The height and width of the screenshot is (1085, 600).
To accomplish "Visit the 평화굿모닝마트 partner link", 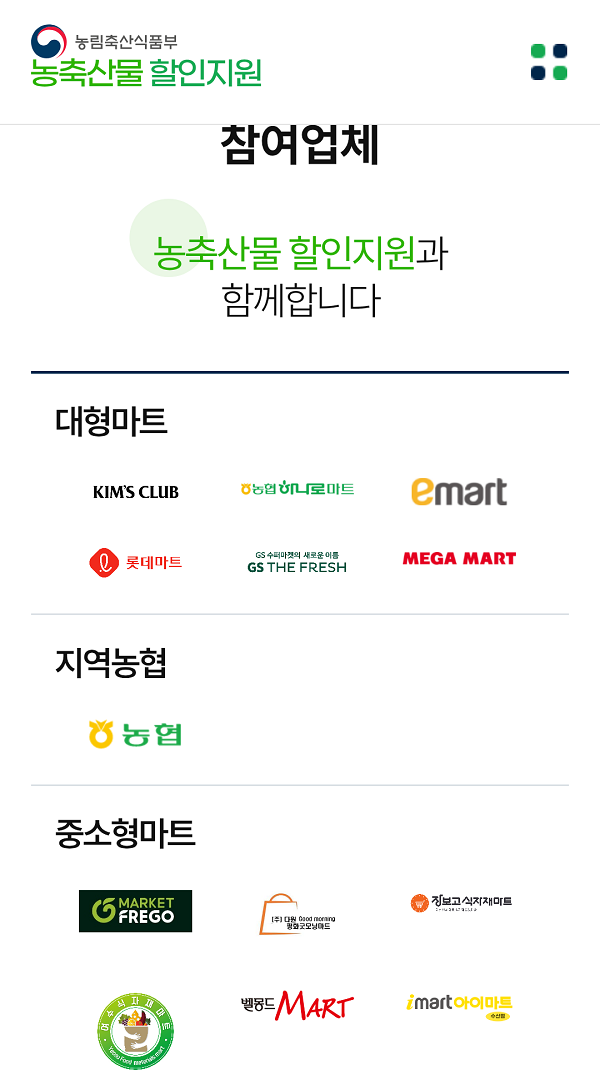I will tap(297, 913).
